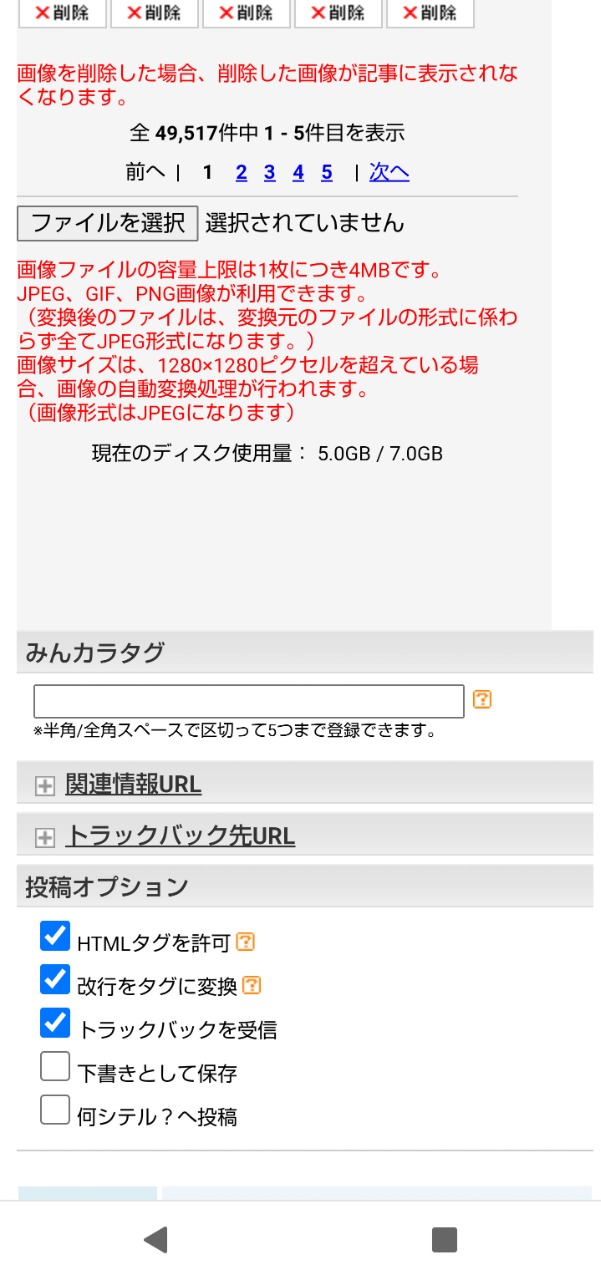The width and height of the screenshot is (601, 1280).
Task: Enable 何シテル？へ投稿 checkbox
Action: [55, 1110]
